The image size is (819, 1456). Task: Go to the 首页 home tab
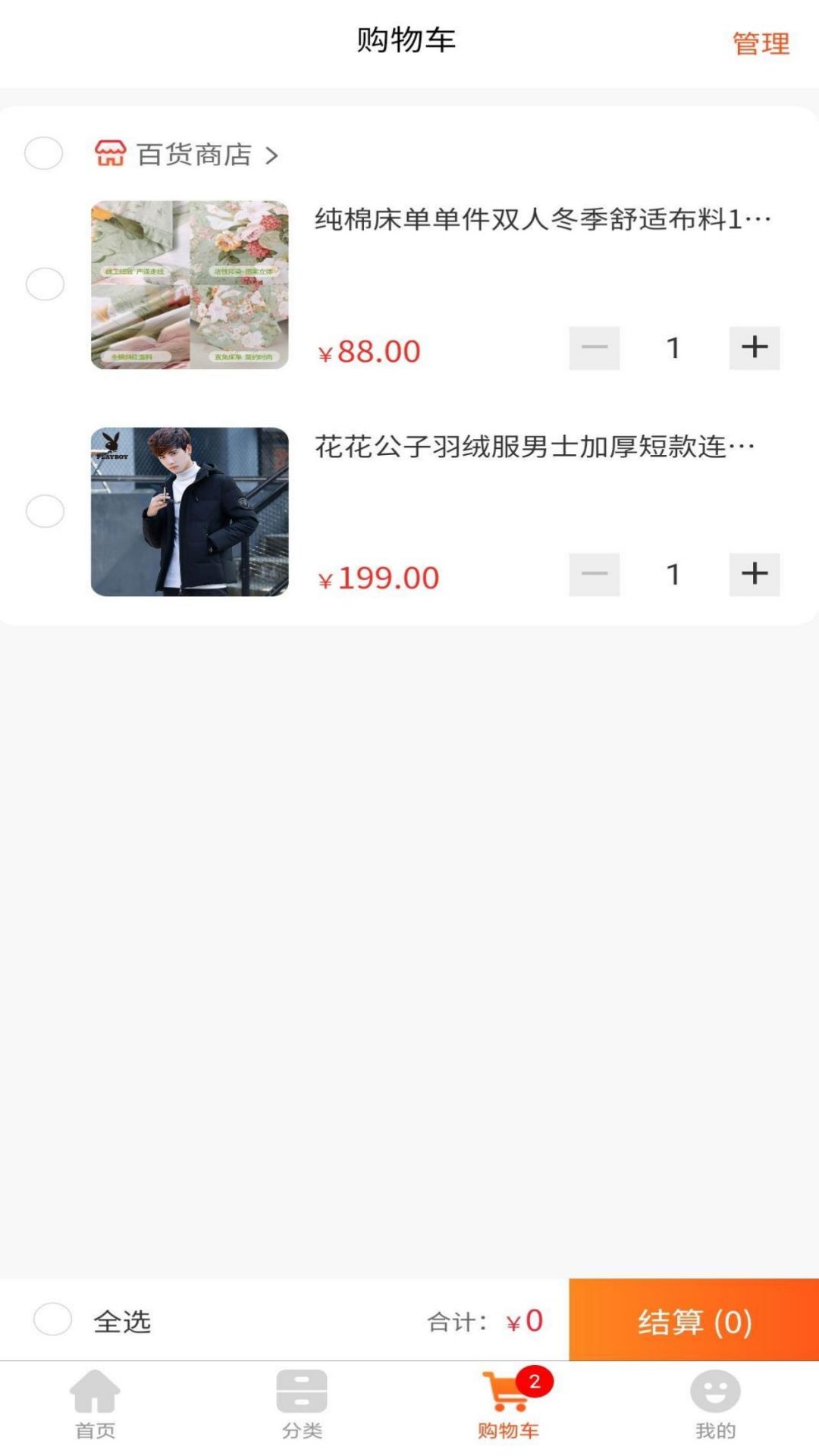click(x=96, y=1405)
